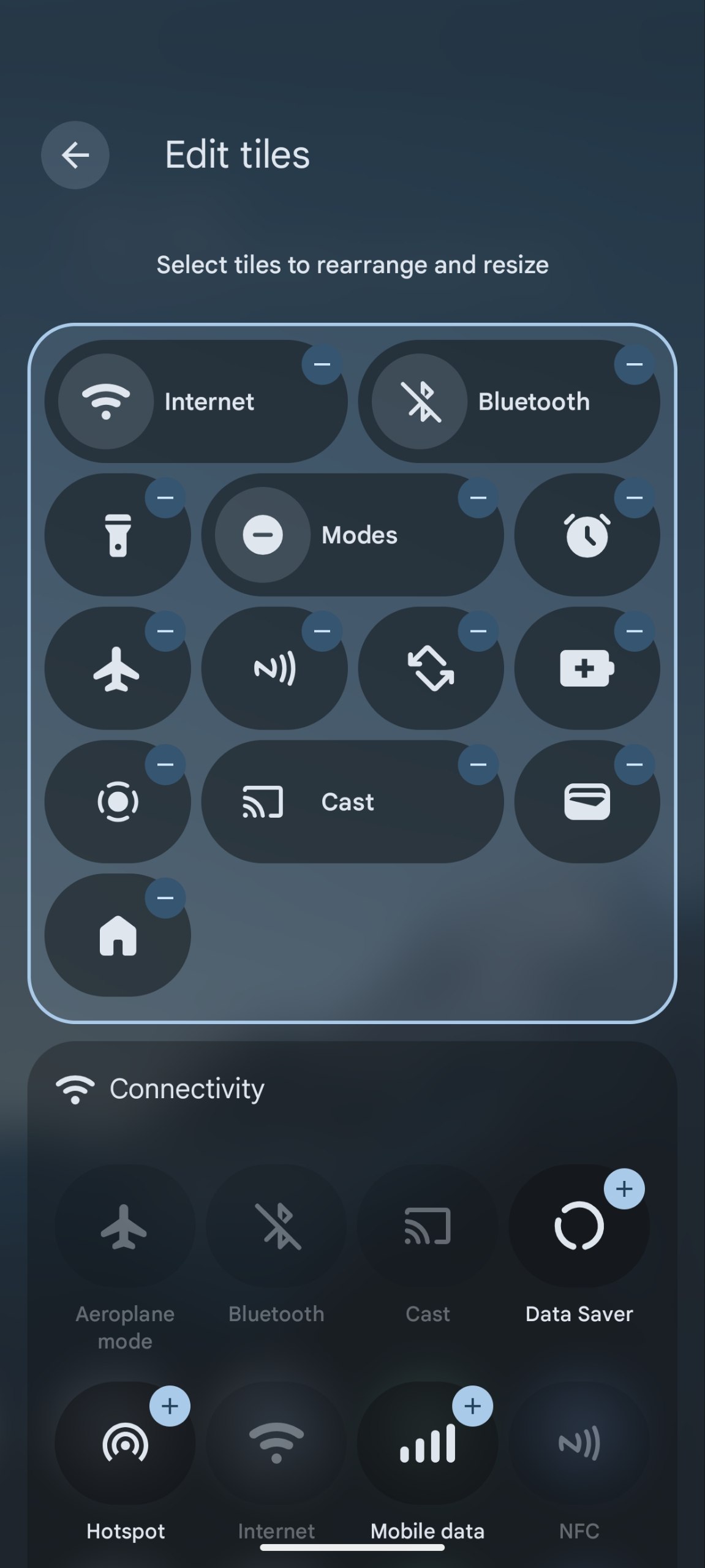Select the alarm clock tile
The width and height of the screenshot is (705, 1568).
[x=587, y=535]
